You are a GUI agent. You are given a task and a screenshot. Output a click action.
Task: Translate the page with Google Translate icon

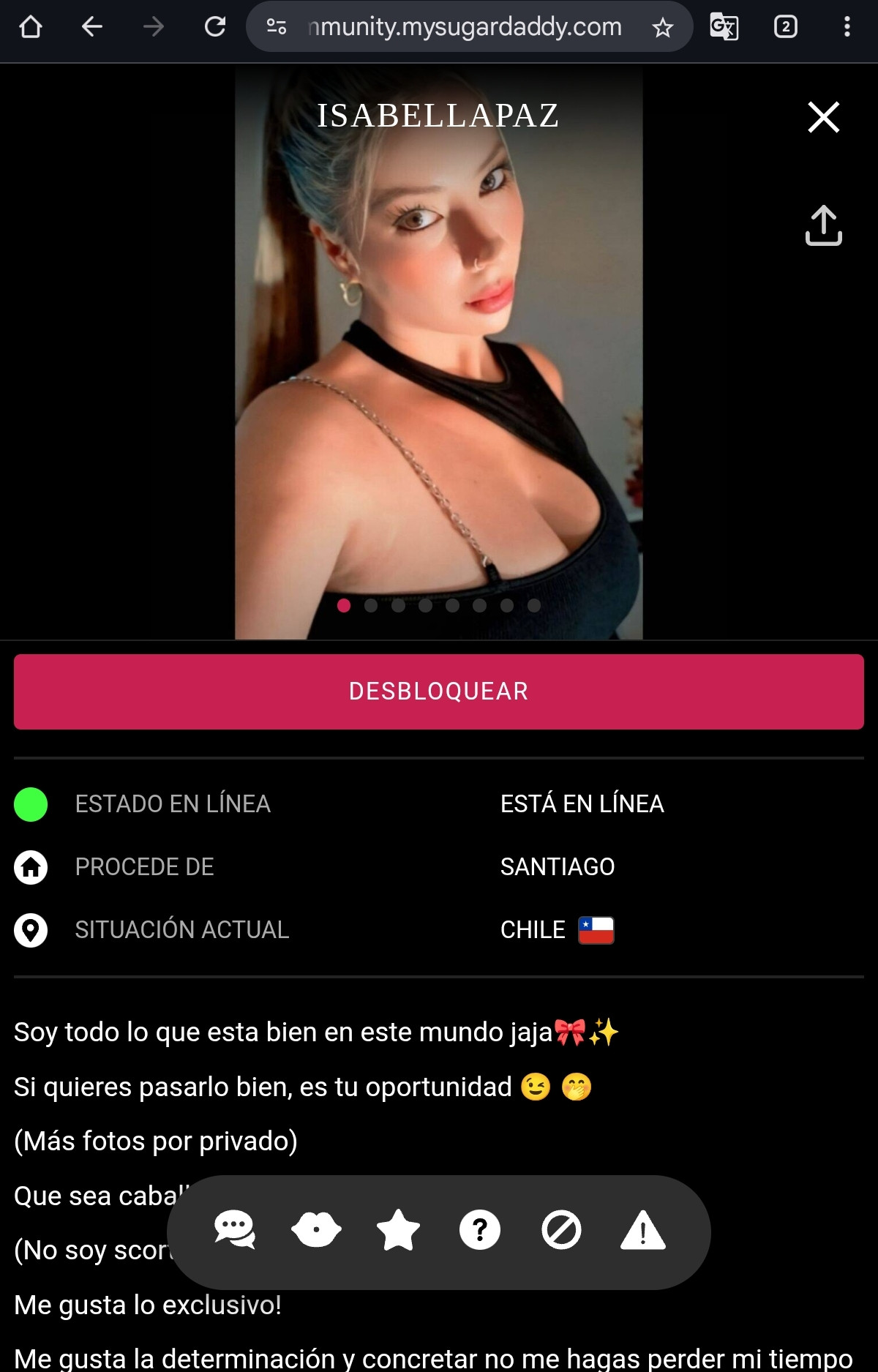point(724,27)
